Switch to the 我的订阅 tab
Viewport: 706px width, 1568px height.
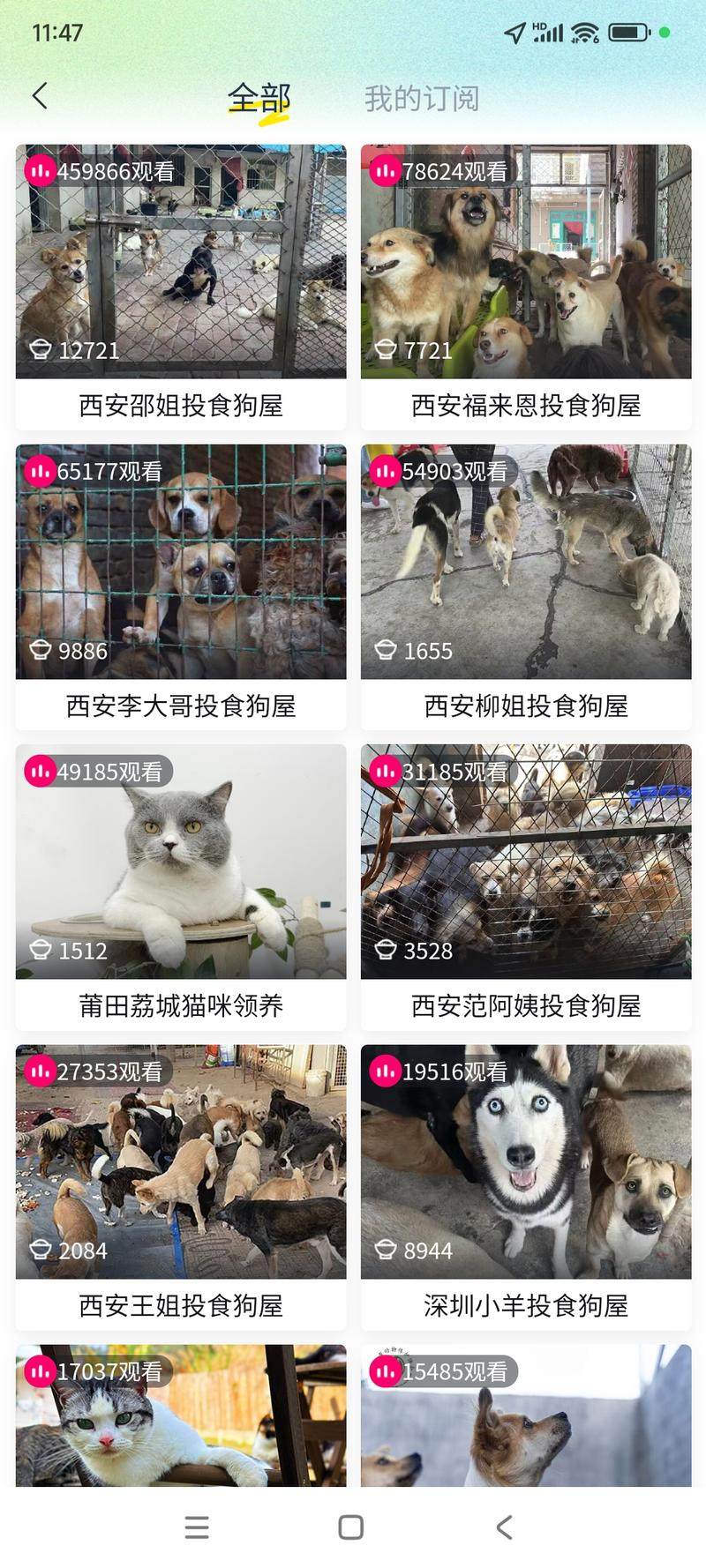click(421, 98)
